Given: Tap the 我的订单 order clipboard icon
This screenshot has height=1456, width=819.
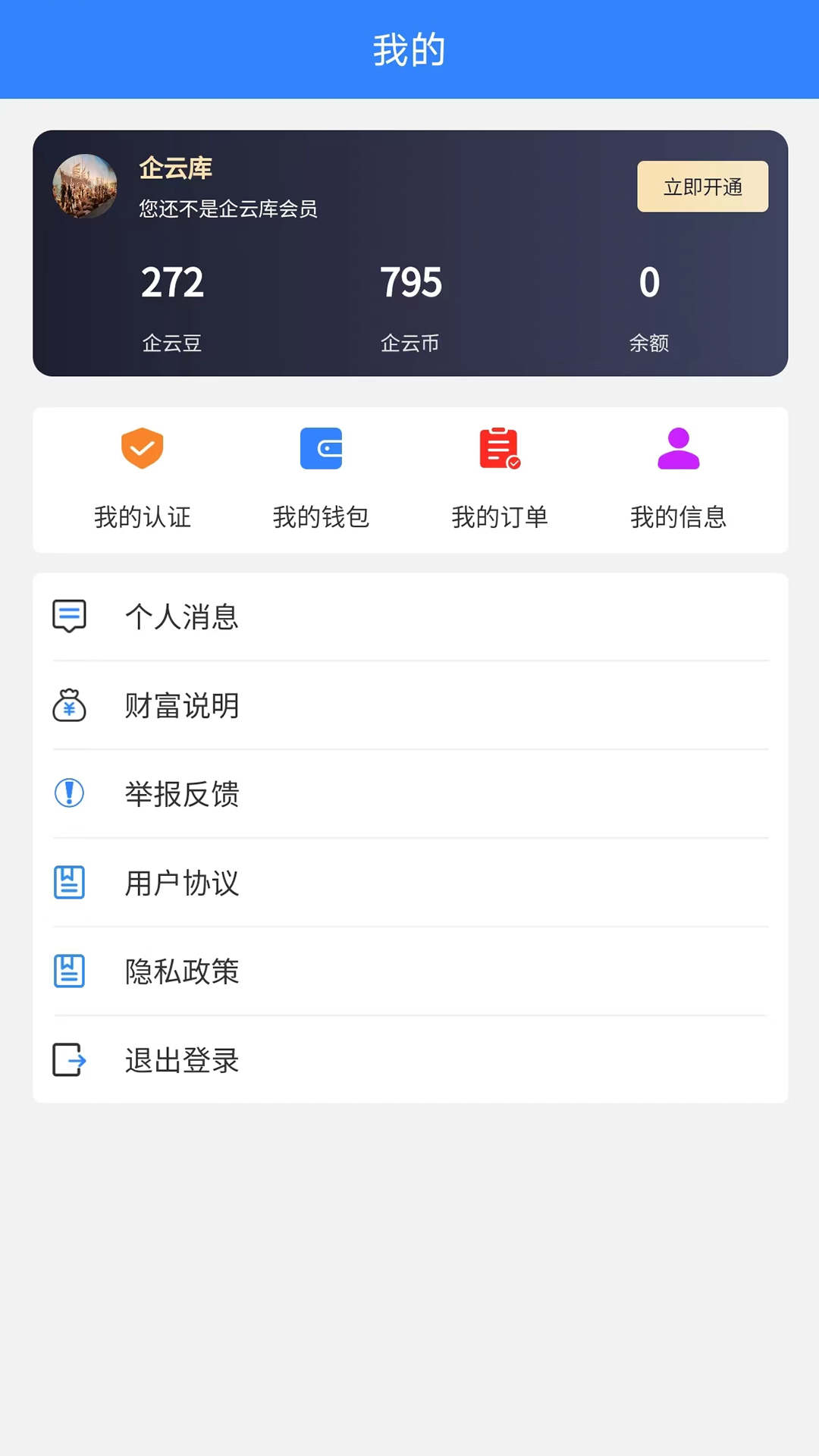Looking at the screenshot, I should coord(500,448).
